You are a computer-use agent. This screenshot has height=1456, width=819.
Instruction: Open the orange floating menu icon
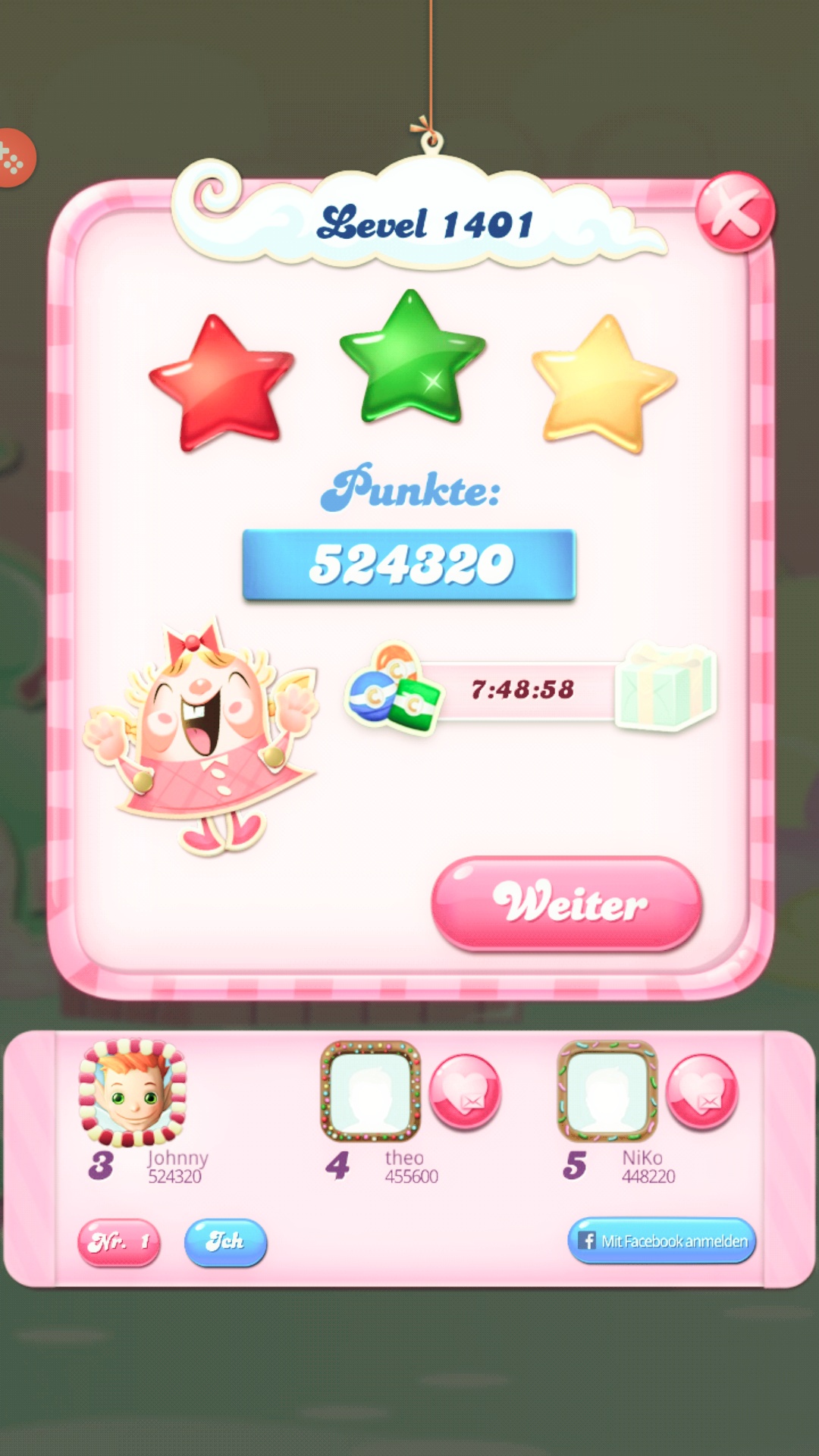(x=14, y=158)
